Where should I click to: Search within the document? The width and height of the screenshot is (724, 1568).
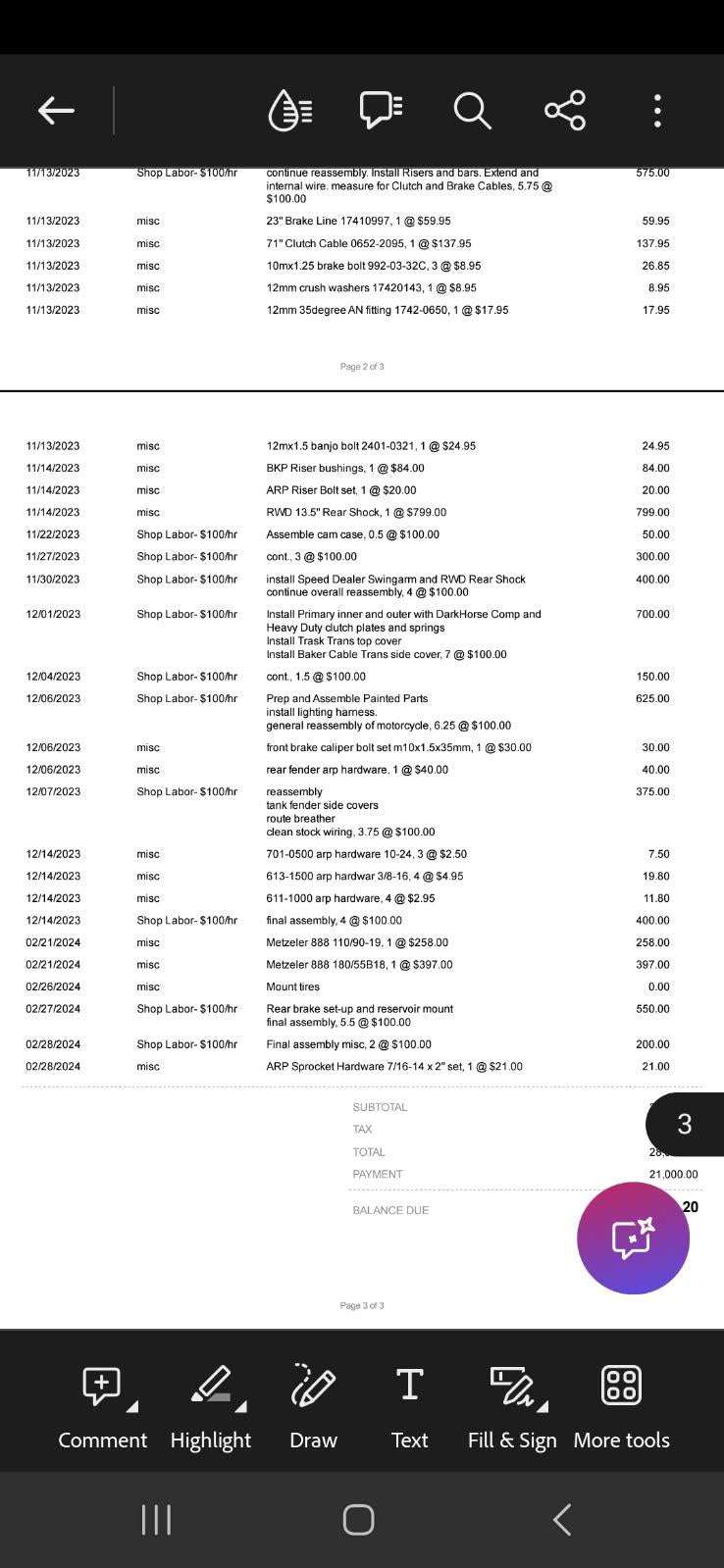(472, 111)
